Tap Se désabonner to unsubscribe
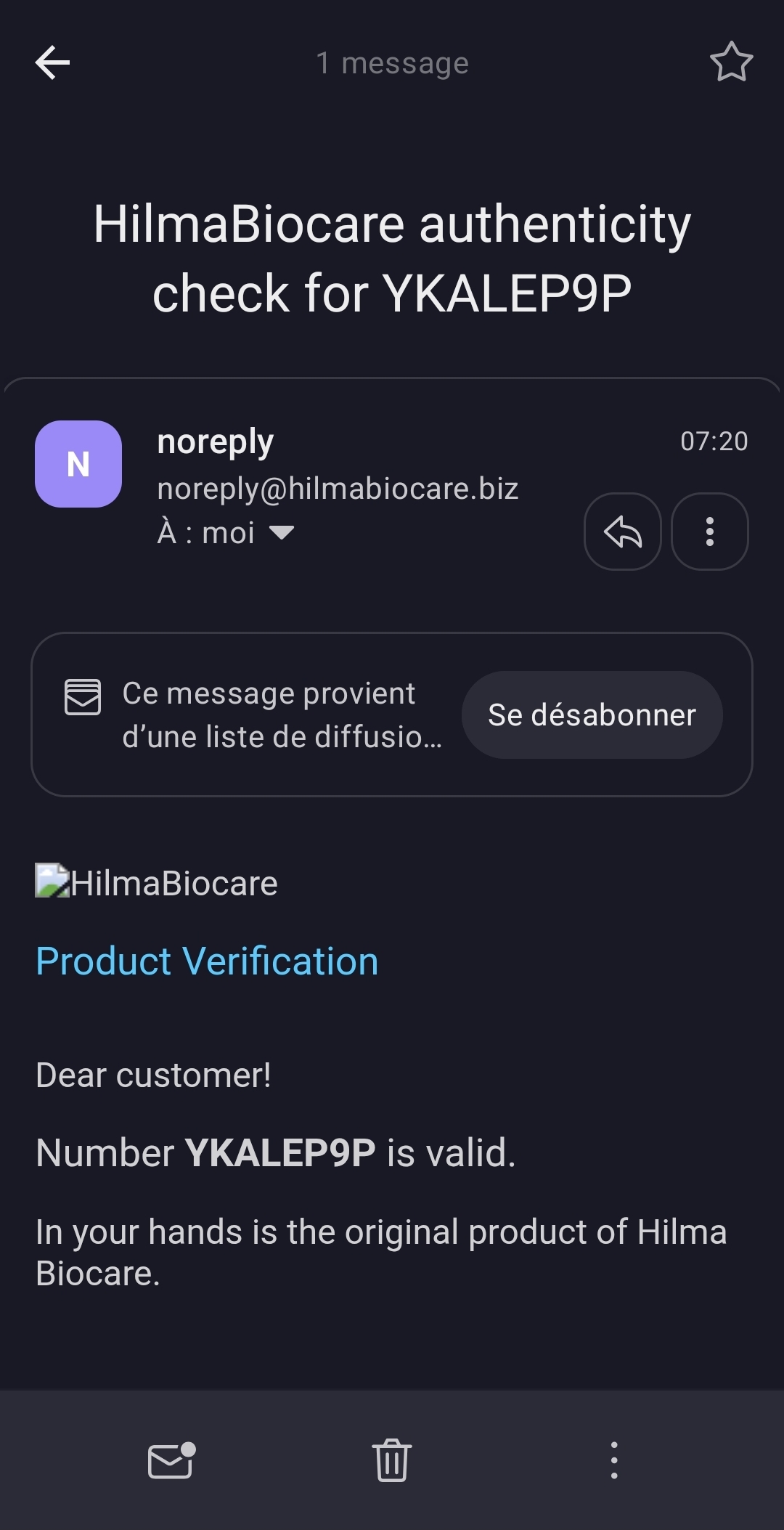Screen dimensions: 784x1530 [592, 715]
